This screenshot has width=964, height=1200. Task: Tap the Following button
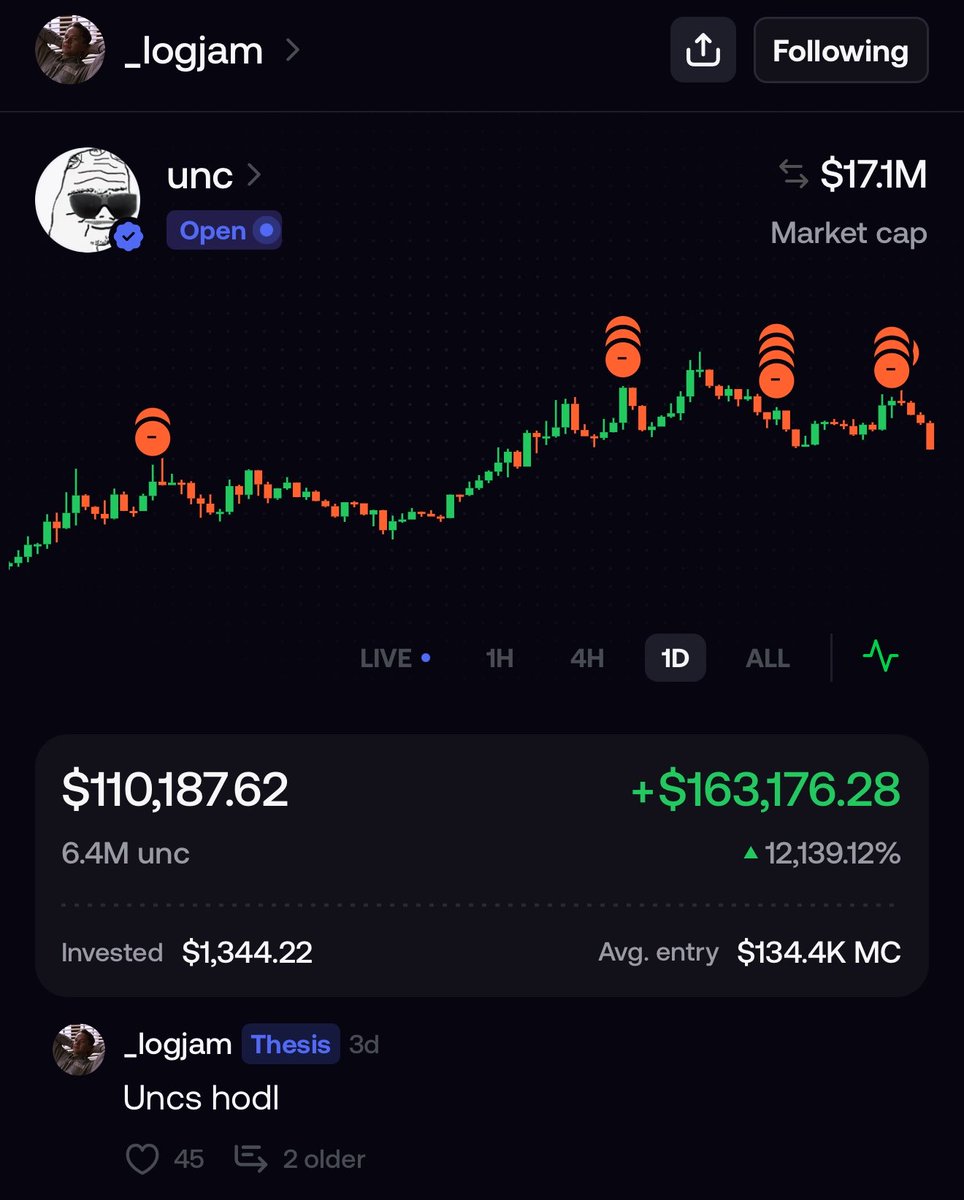pyautogui.click(x=840, y=51)
